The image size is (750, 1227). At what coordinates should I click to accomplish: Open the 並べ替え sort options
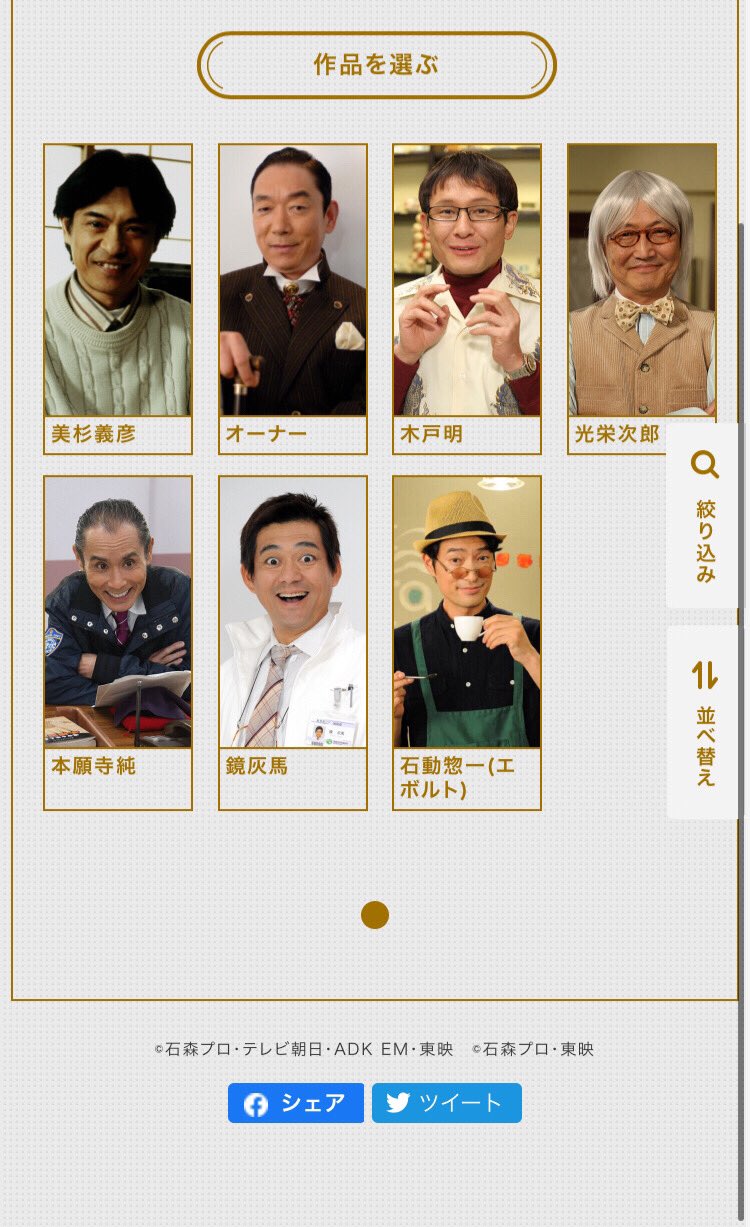click(705, 722)
